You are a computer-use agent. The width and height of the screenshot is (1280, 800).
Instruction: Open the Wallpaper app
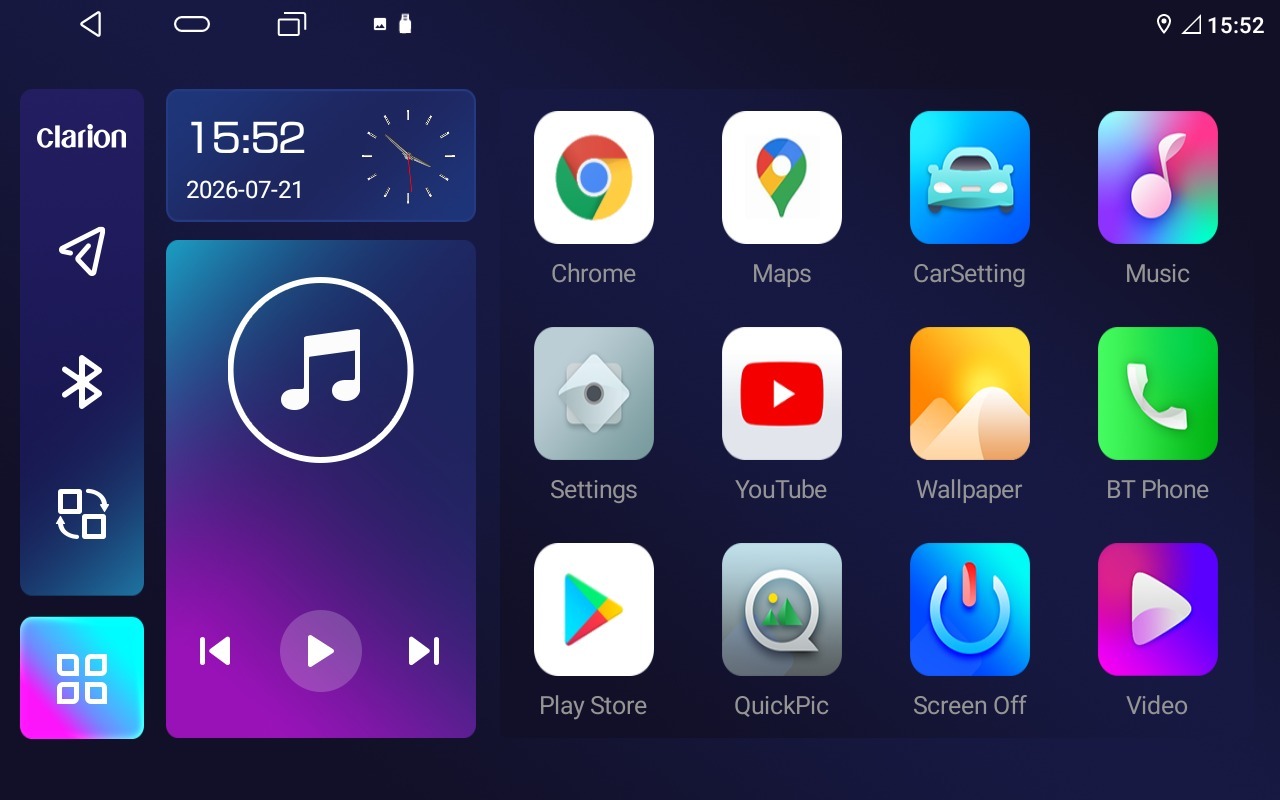[970, 394]
